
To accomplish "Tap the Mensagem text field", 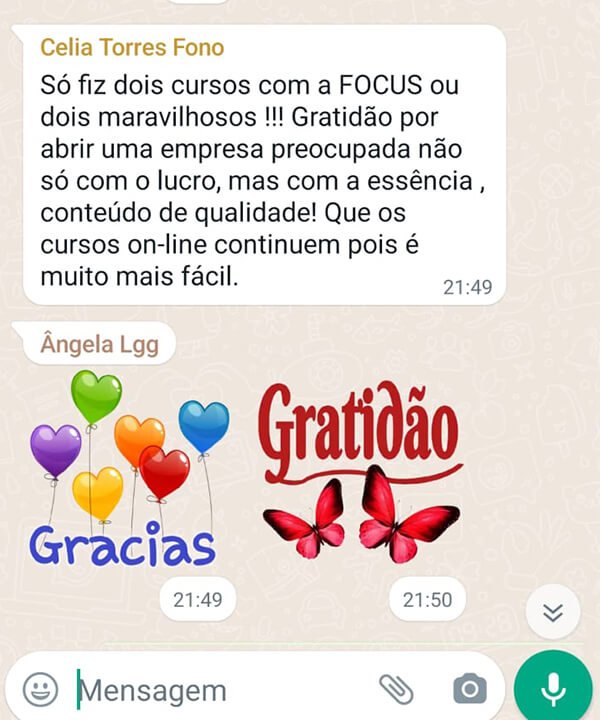I will pyautogui.click(x=220, y=690).
